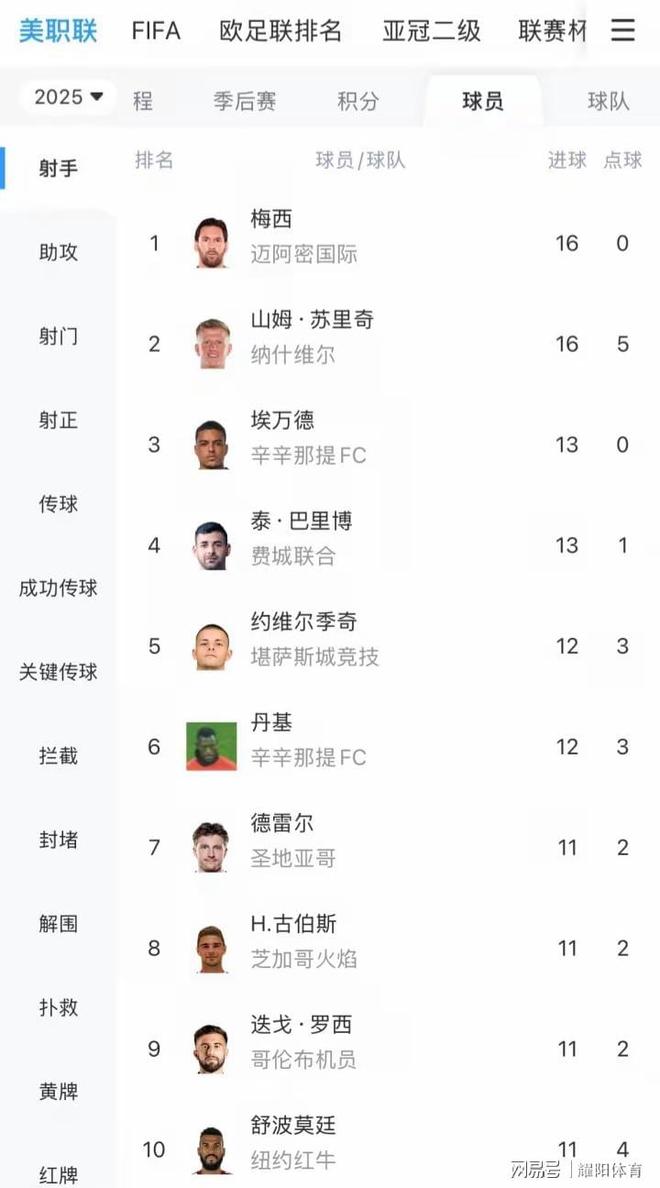
Task: View the 扑救 leaderboard
Action: (x=58, y=1007)
